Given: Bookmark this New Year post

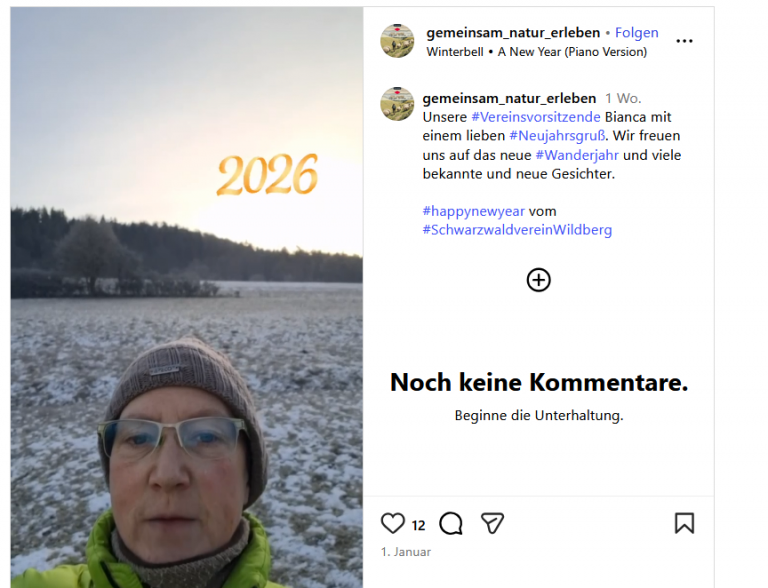Looking at the screenshot, I should pyautogui.click(x=684, y=523).
